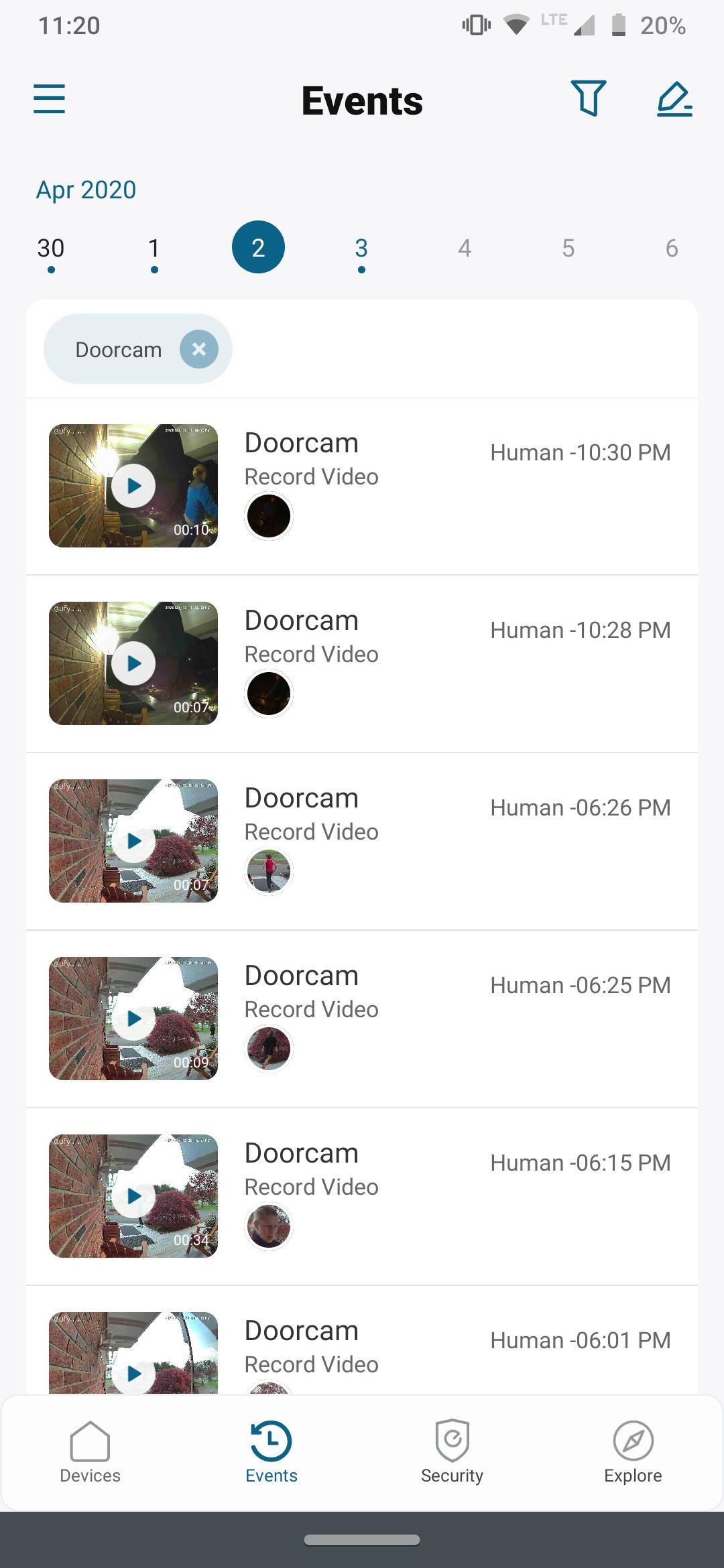724x1568 pixels.
Task: View face snapshot for 06:15 PM event
Action: click(269, 1226)
